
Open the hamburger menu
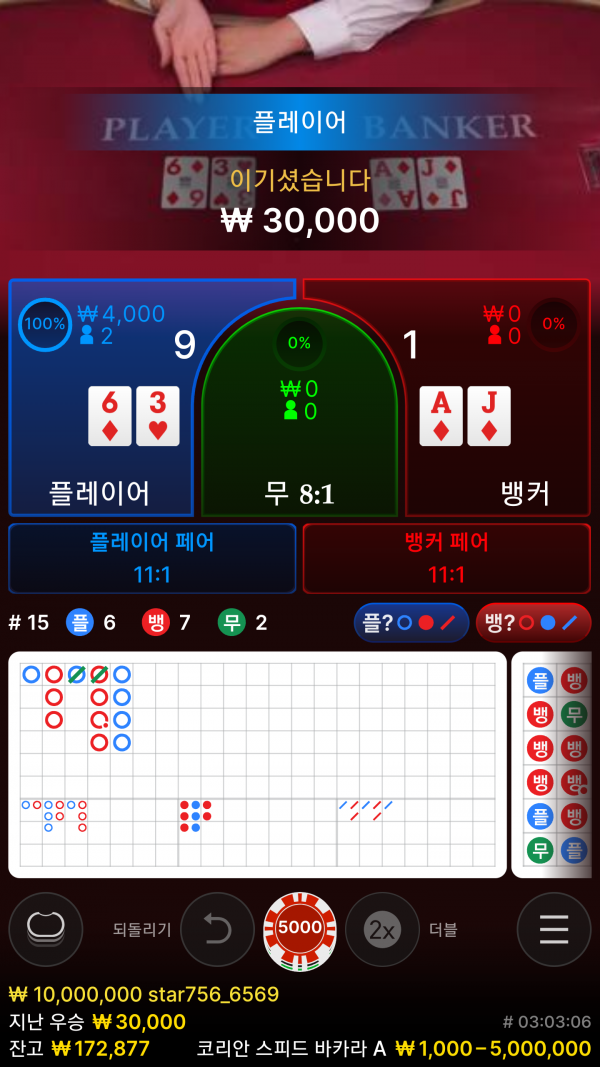click(x=553, y=929)
